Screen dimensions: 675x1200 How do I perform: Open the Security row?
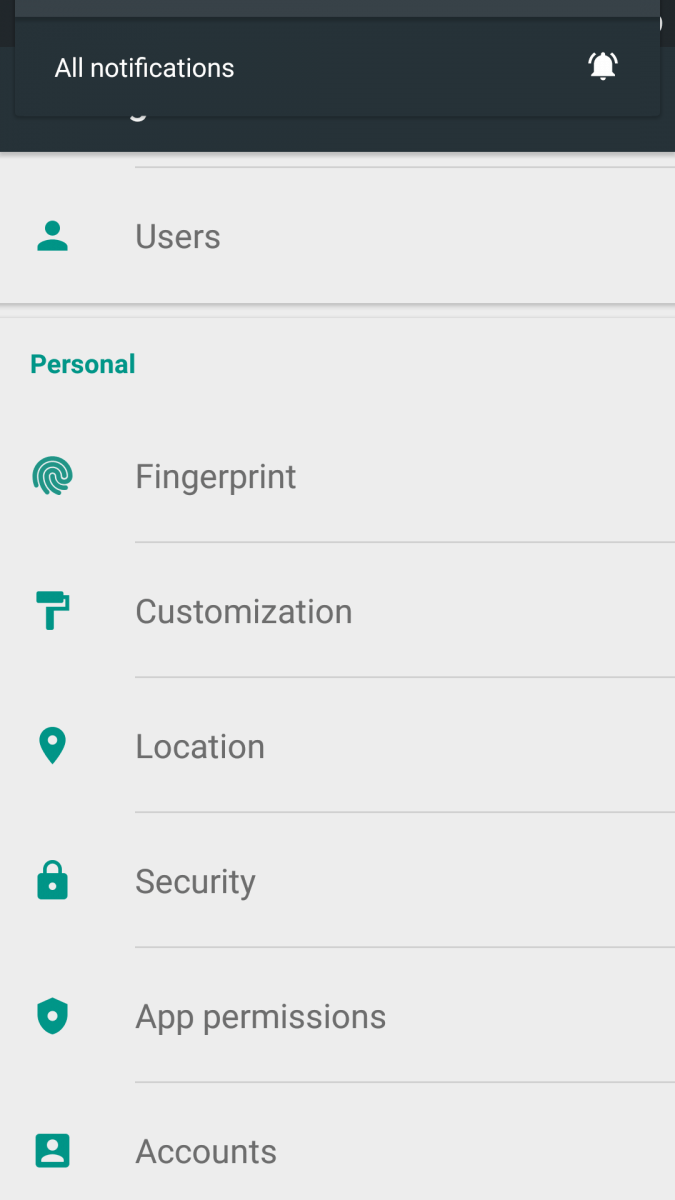[337, 881]
